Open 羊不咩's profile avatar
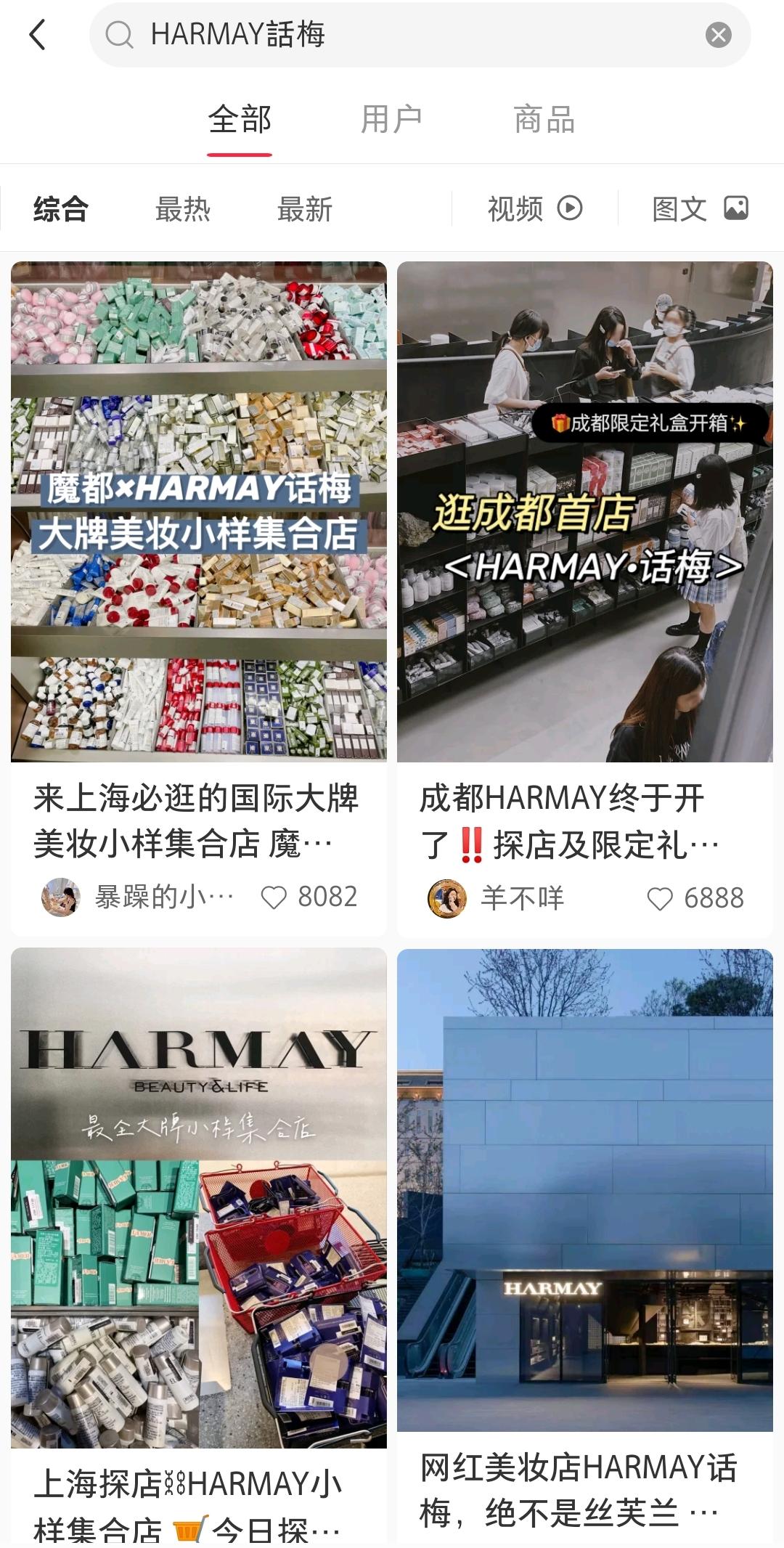This screenshot has width=784, height=1548. tap(448, 897)
